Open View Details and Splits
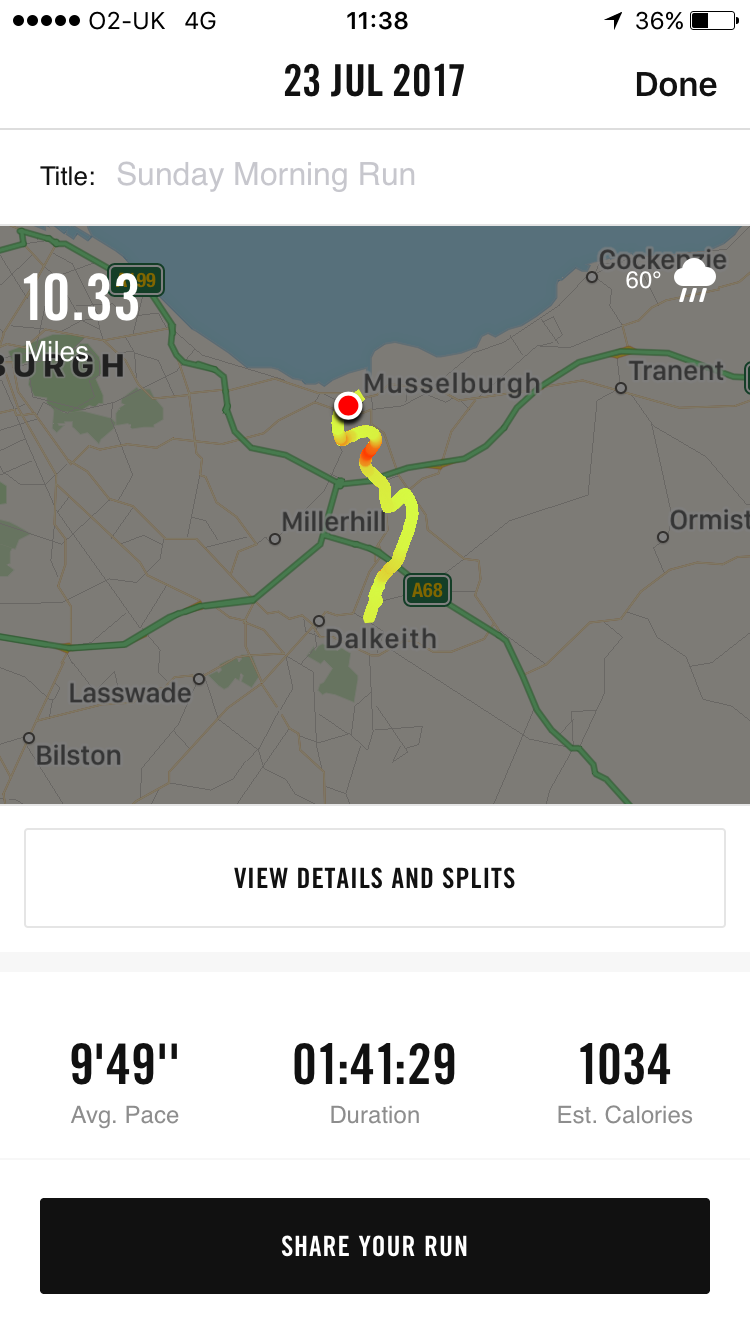750x1334 pixels. click(x=375, y=878)
